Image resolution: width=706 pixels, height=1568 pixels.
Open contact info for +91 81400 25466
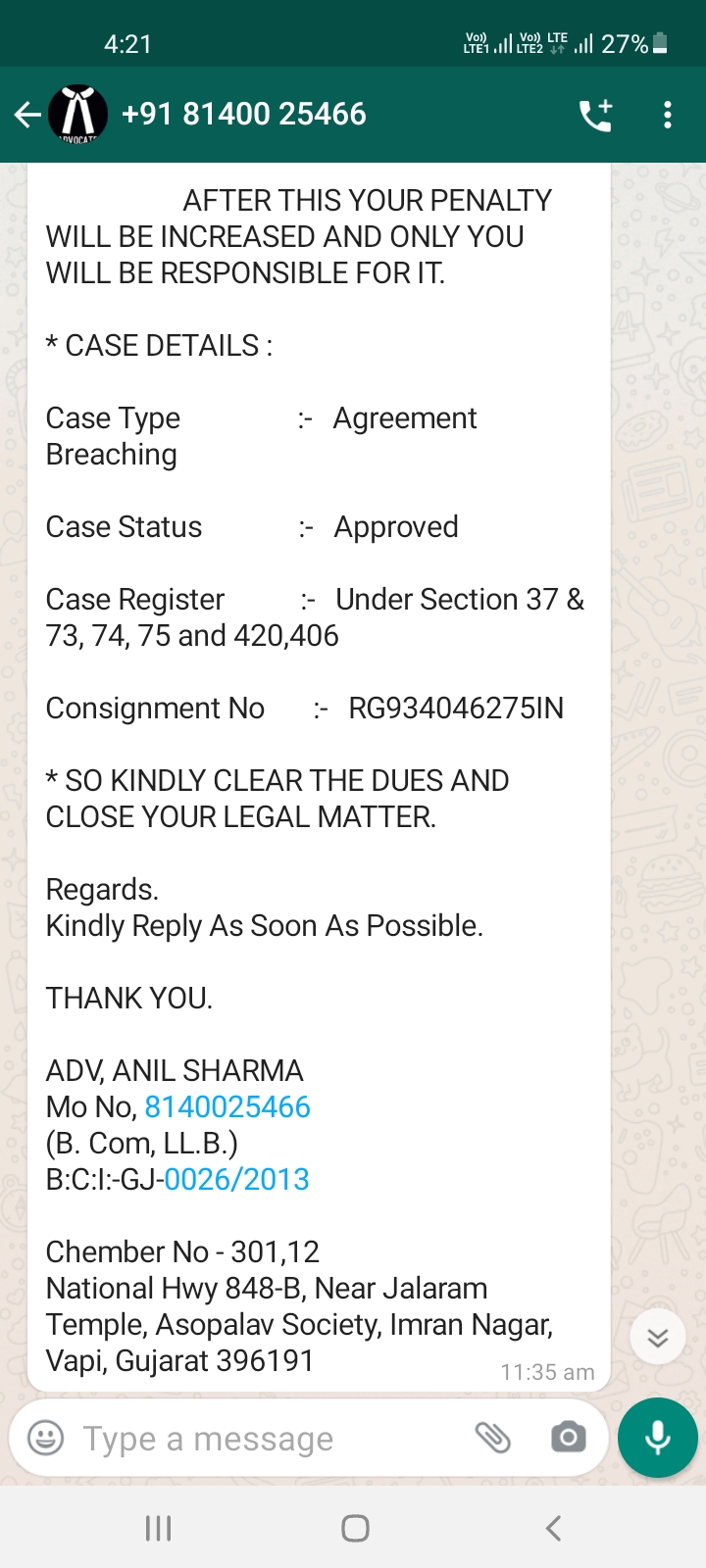point(243,115)
